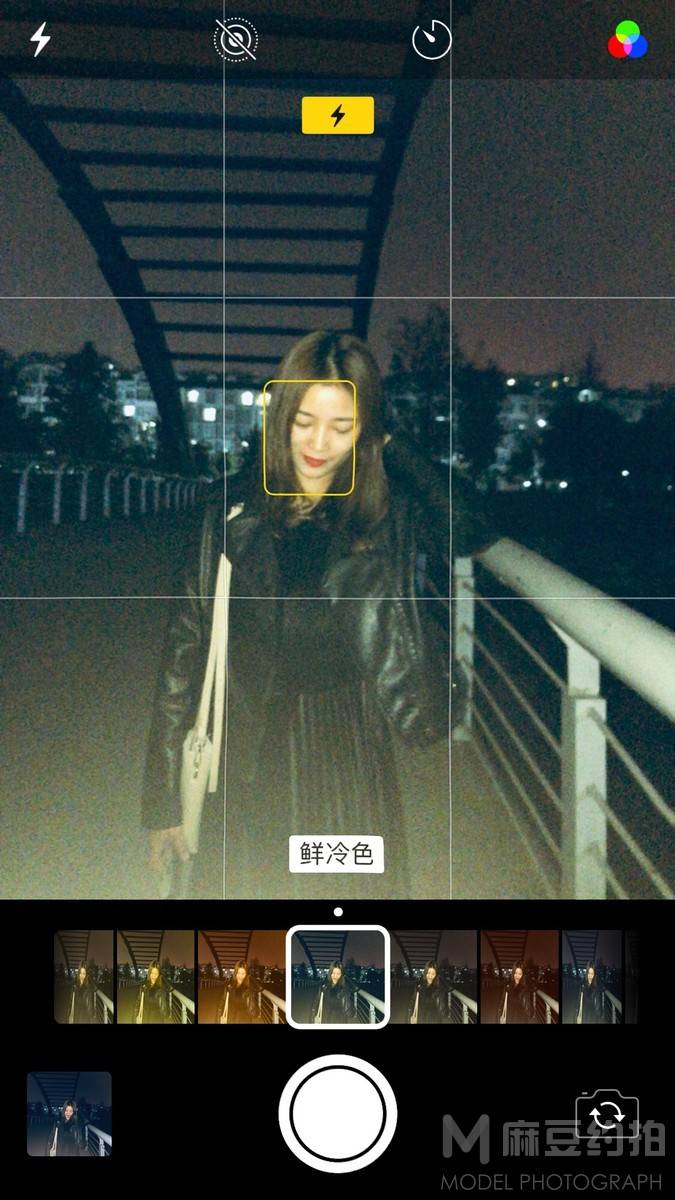Open the last captured photo thumbnail

[69, 1113]
